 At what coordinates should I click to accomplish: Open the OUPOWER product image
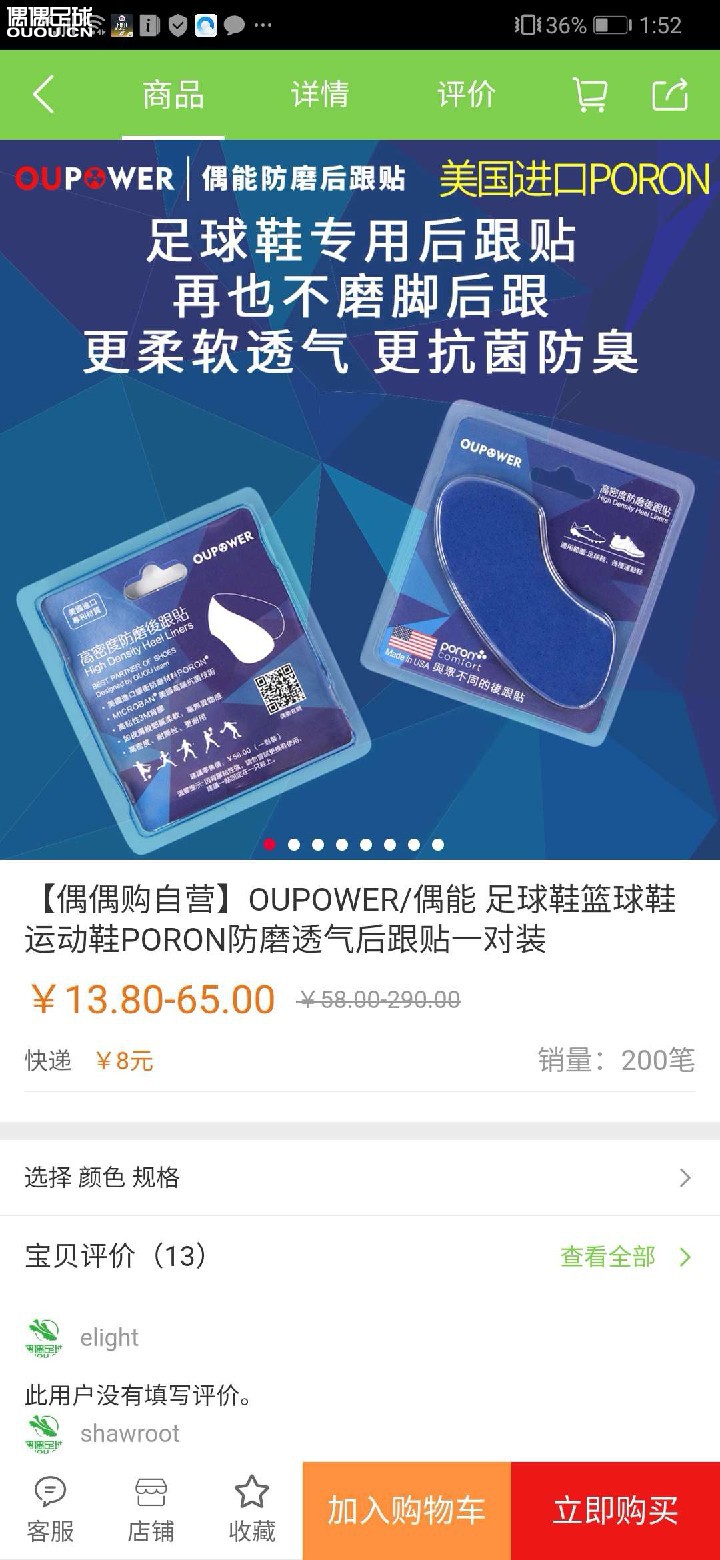(360, 500)
